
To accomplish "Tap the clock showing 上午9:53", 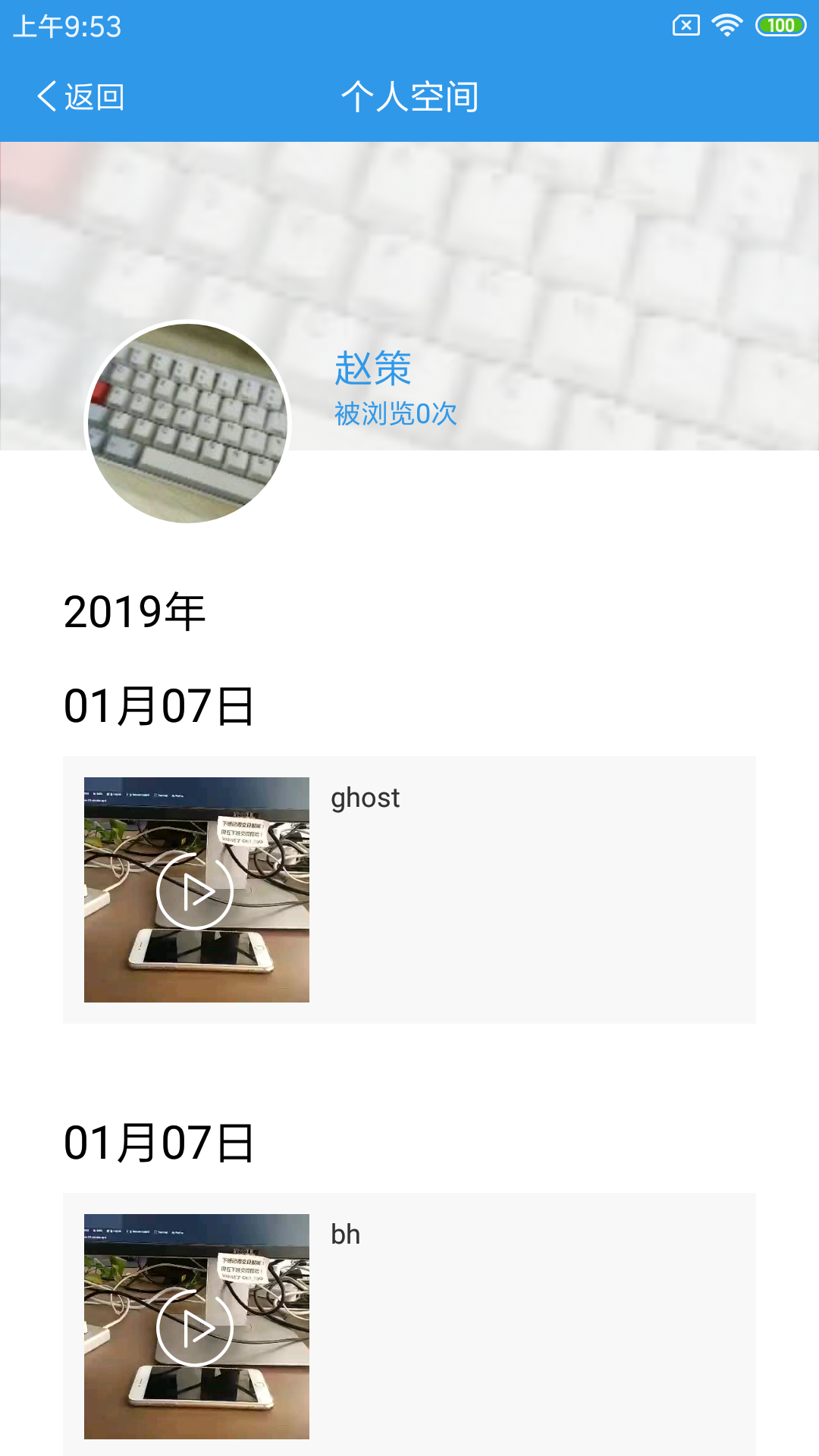I will [x=64, y=27].
